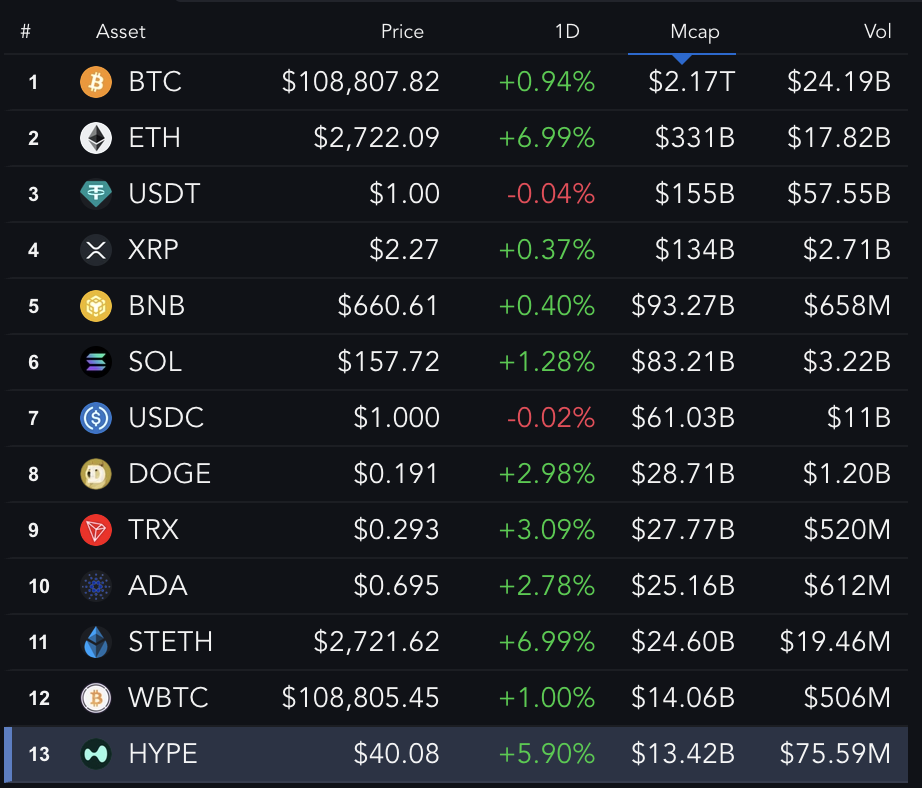922x788 pixels.
Task: Select the USDT row
Action: click(x=164, y=194)
